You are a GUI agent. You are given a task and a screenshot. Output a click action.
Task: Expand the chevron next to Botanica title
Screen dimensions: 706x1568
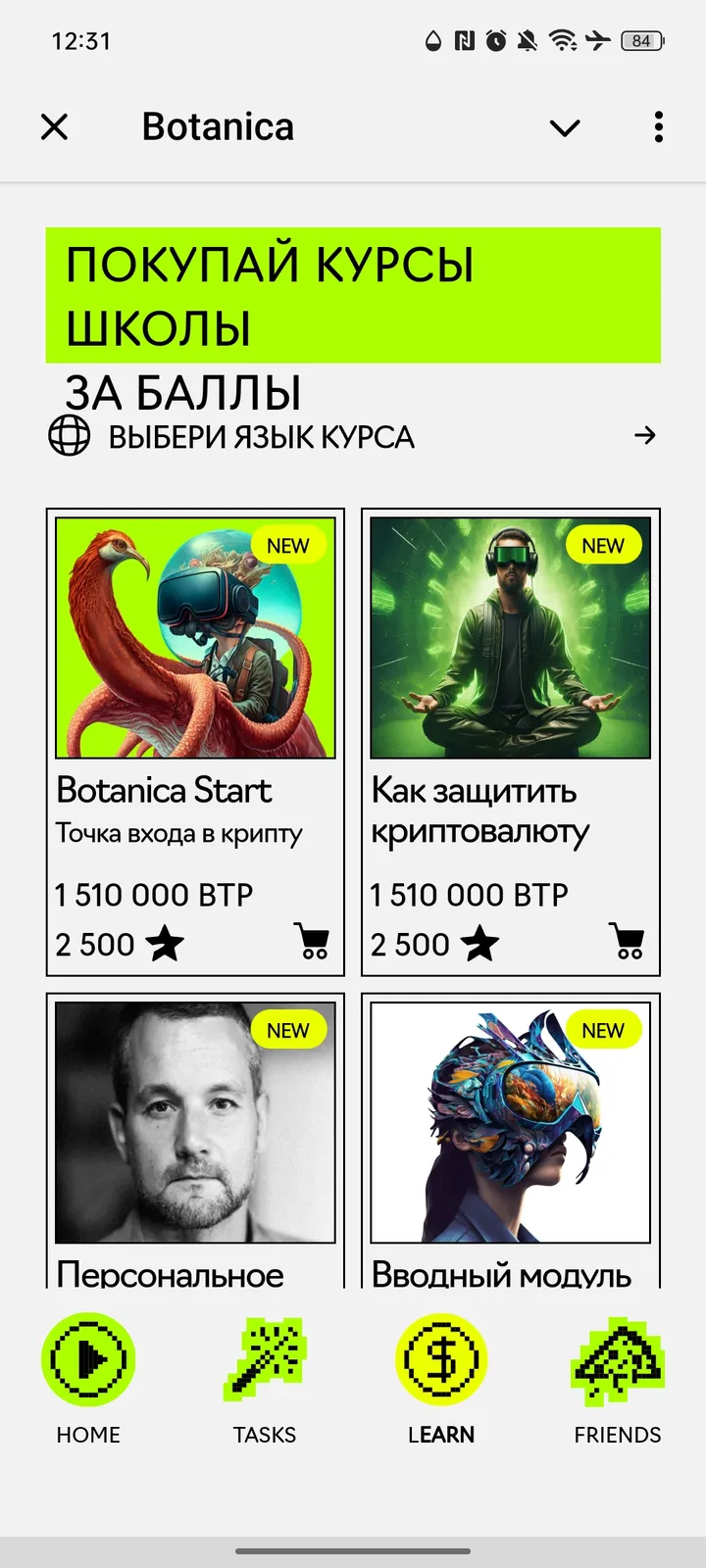tap(564, 127)
